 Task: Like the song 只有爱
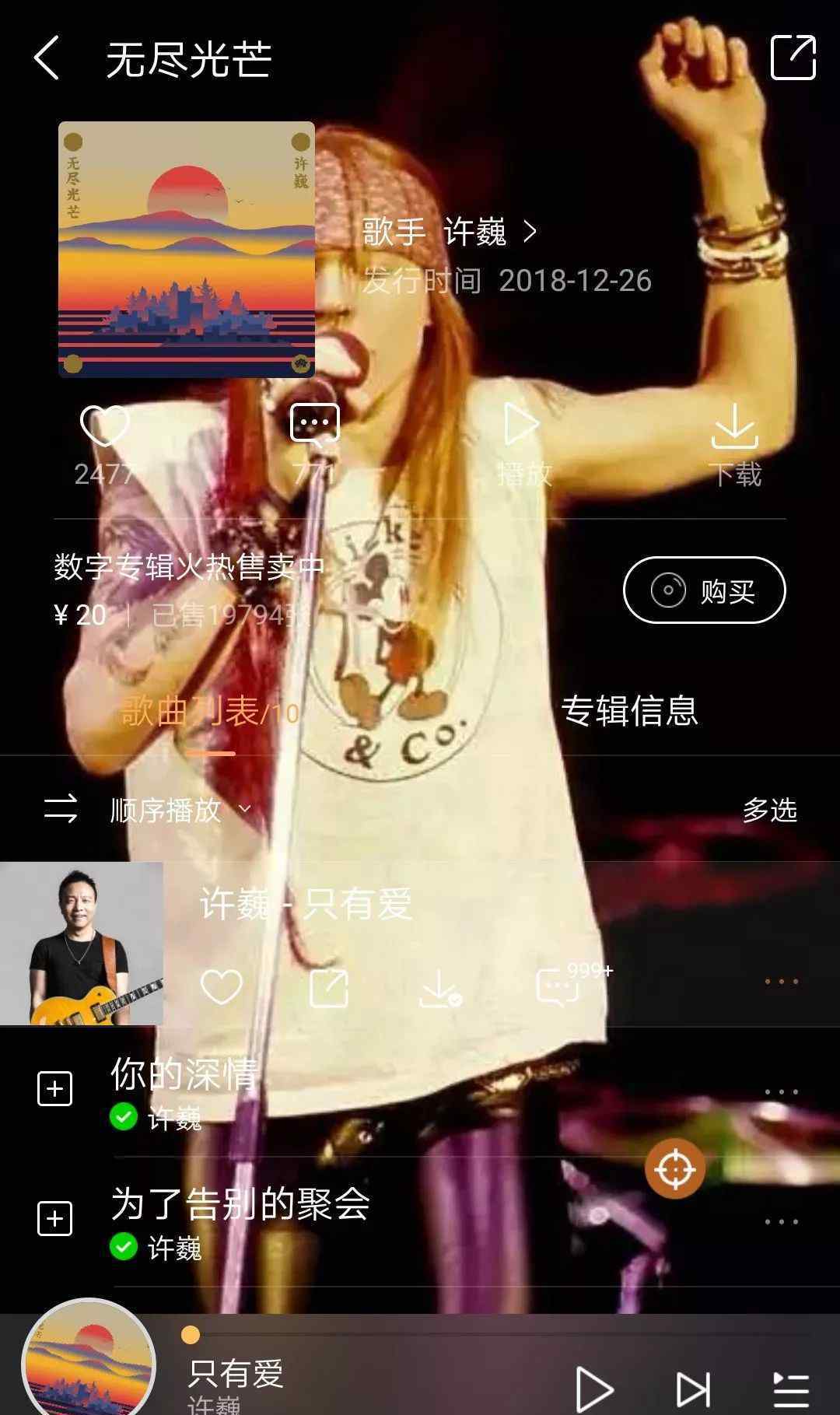click(x=222, y=987)
